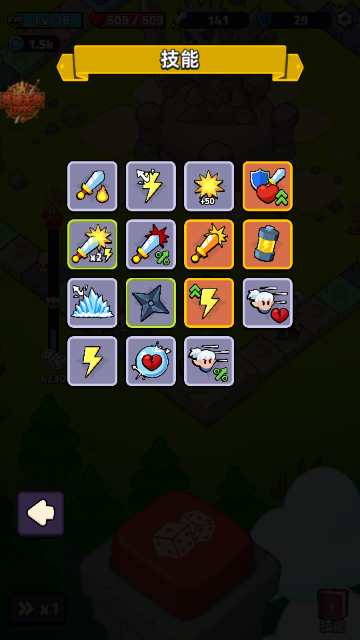Select the lightning with arrow skill
Image resolution: width=360 pixels, height=640 pixels.
[x=151, y=186]
